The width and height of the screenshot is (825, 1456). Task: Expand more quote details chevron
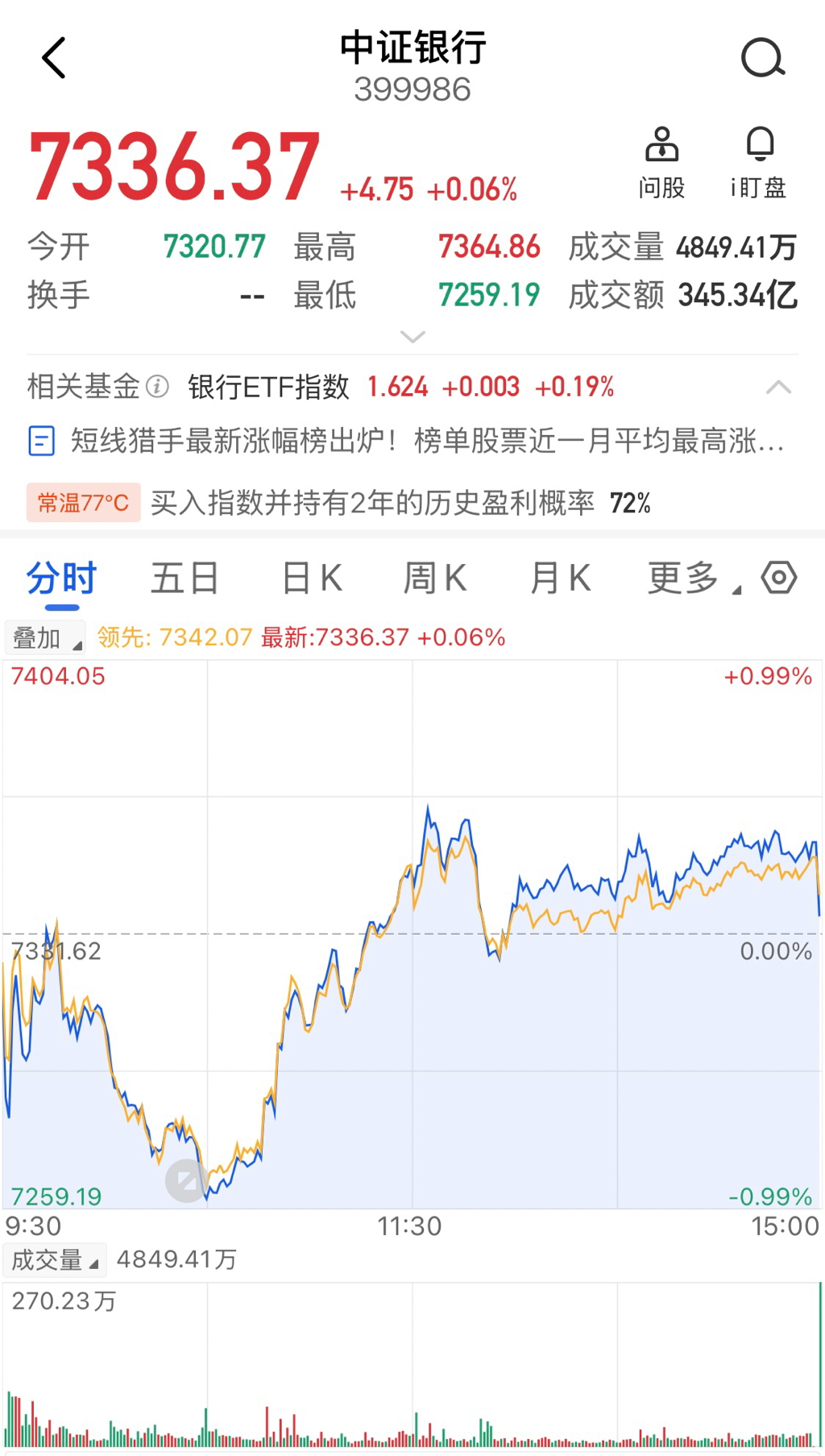(412, 337)
